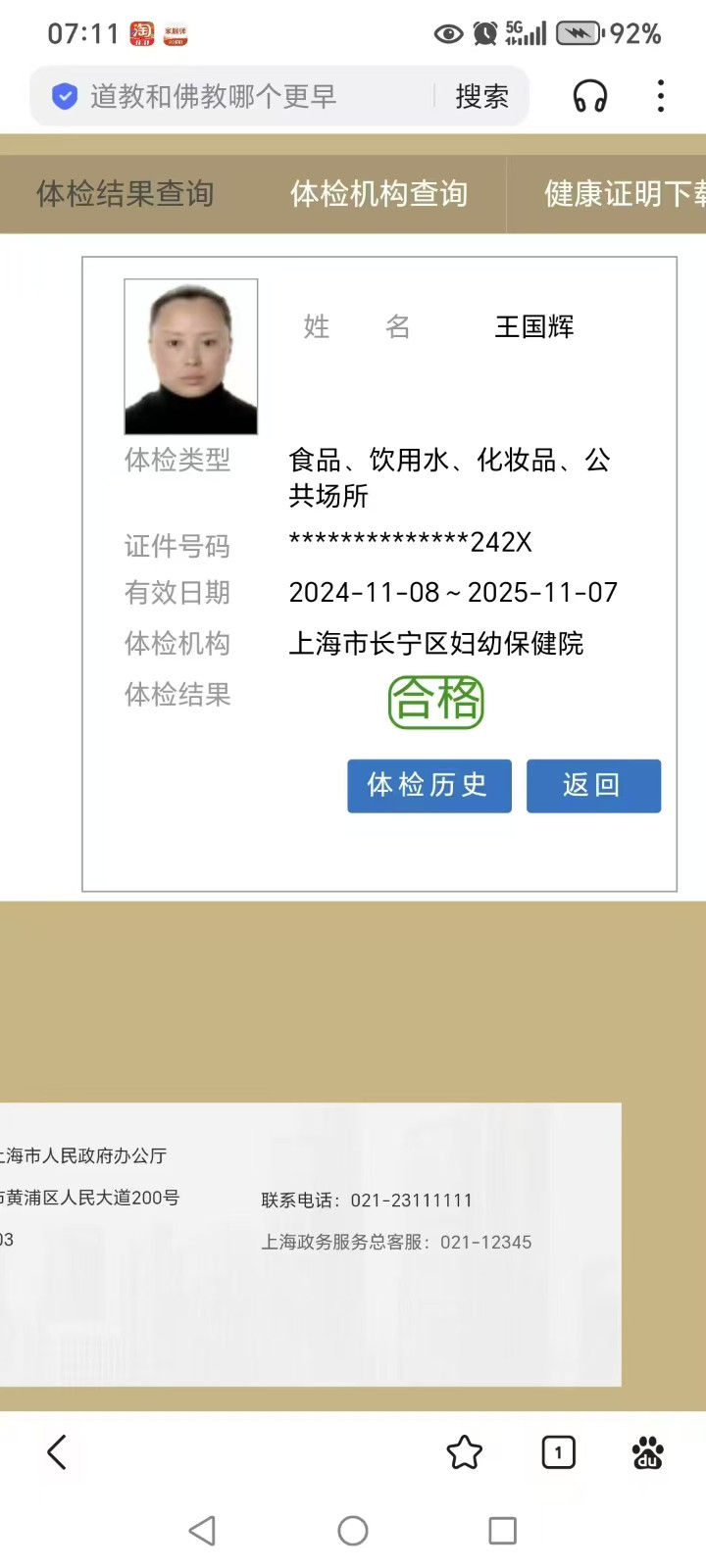Go back with the browser back arrow
Image resolution: width=706 pixels, height=1568 pixels.
[x=57, y=1451]
